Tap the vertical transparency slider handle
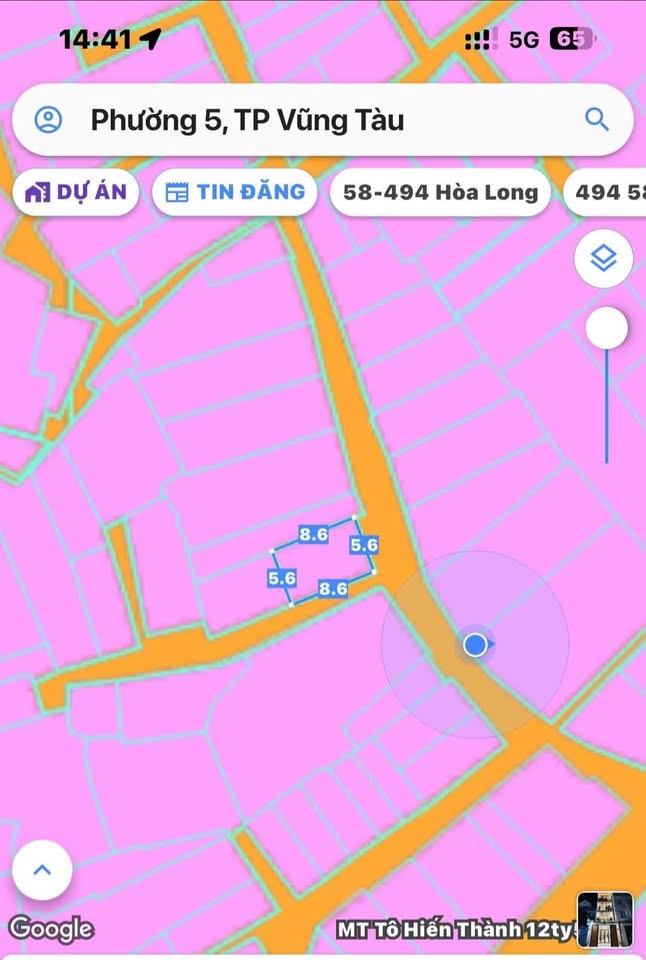 (x=606, y=328)
